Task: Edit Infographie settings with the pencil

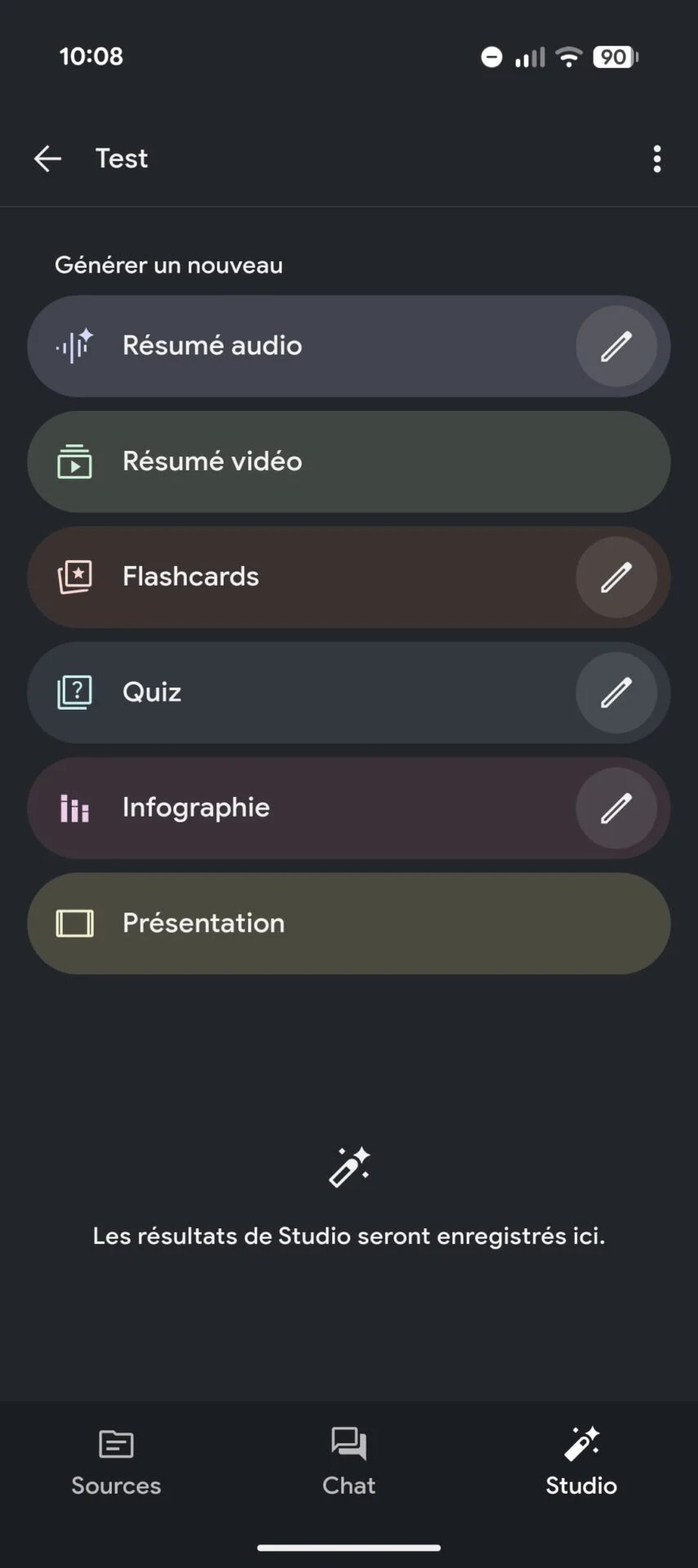Action: pos(616,808)
